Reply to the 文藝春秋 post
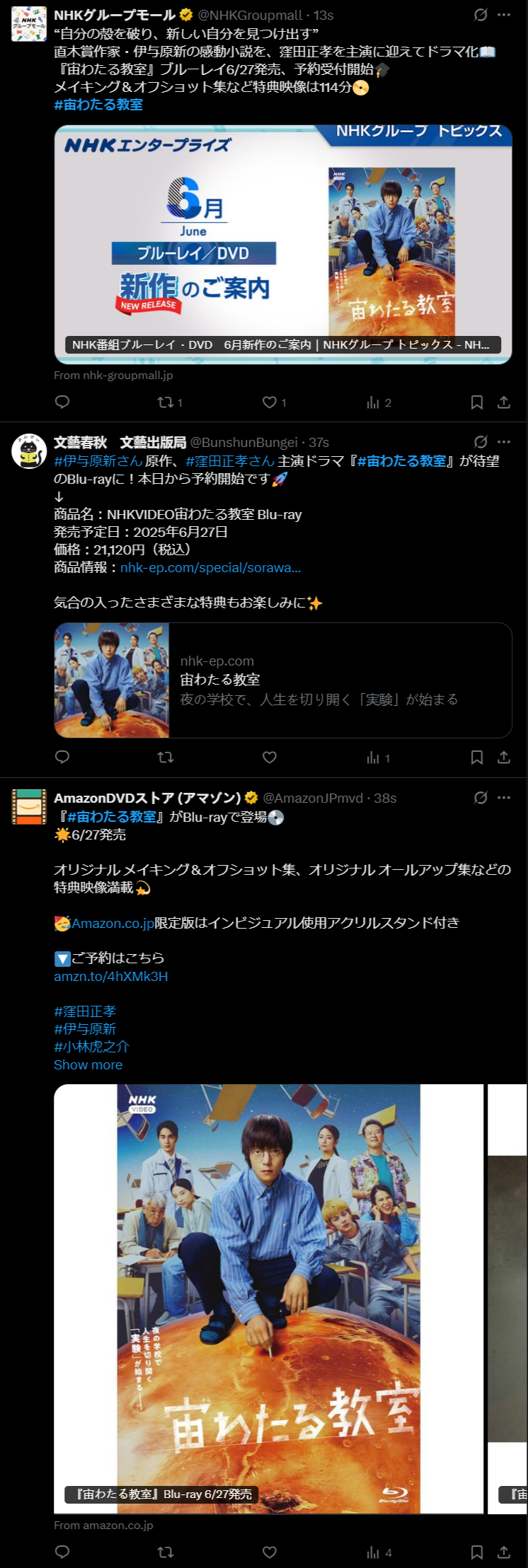The image size is (528, 1568). pos(62,757)
